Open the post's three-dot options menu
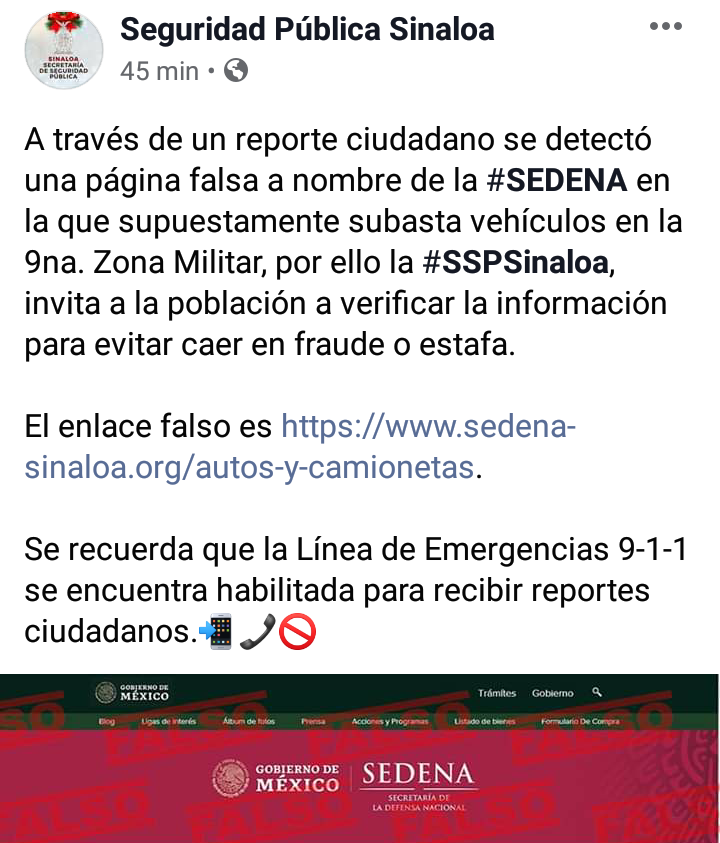The image size is (720, 843). pyautogui.click(x=665, y=27)
